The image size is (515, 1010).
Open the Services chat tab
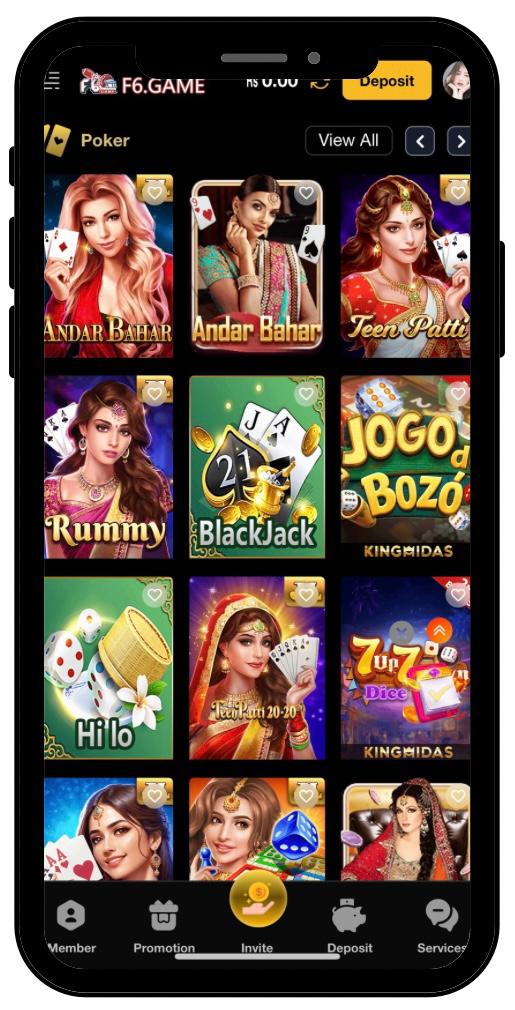coord(442,925)
